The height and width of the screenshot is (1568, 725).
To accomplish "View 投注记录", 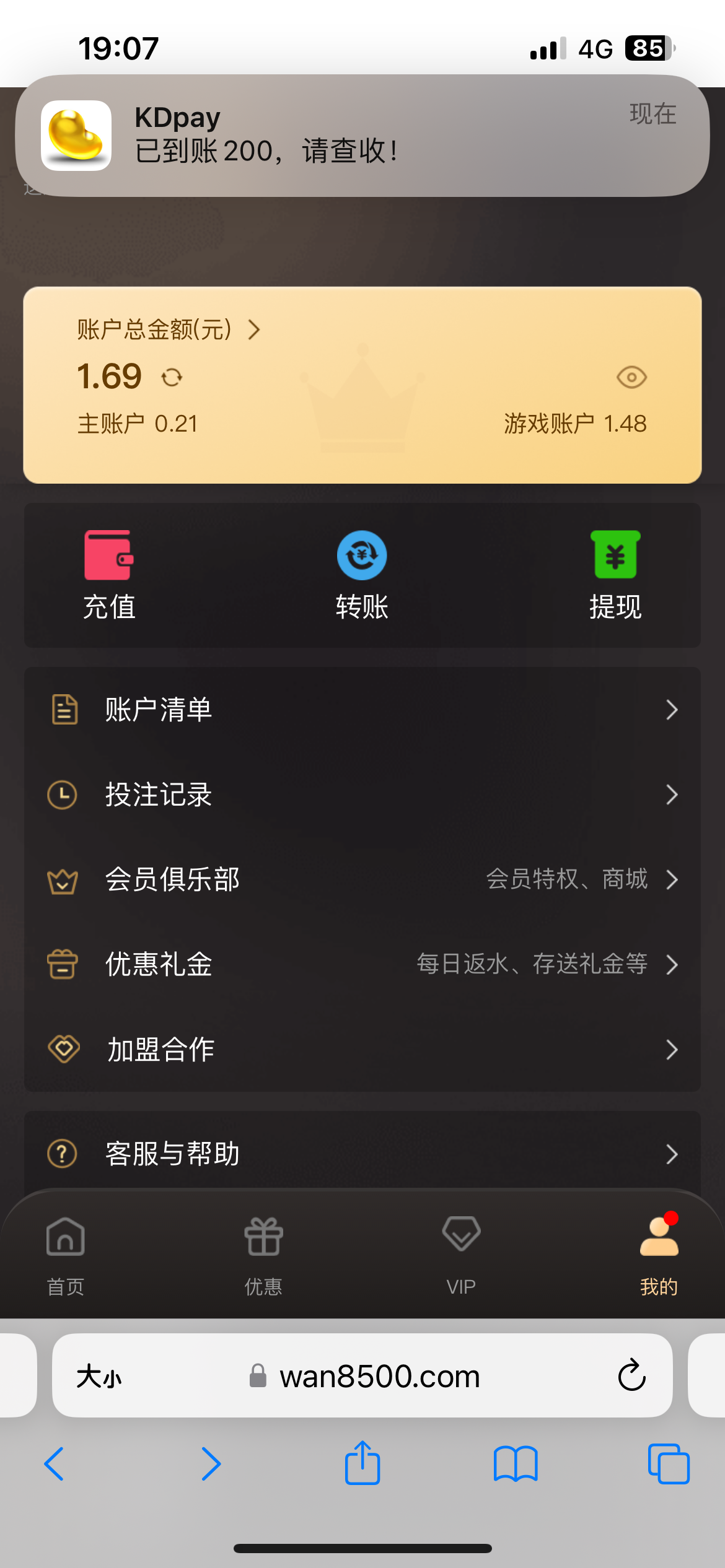I will 362,795.
